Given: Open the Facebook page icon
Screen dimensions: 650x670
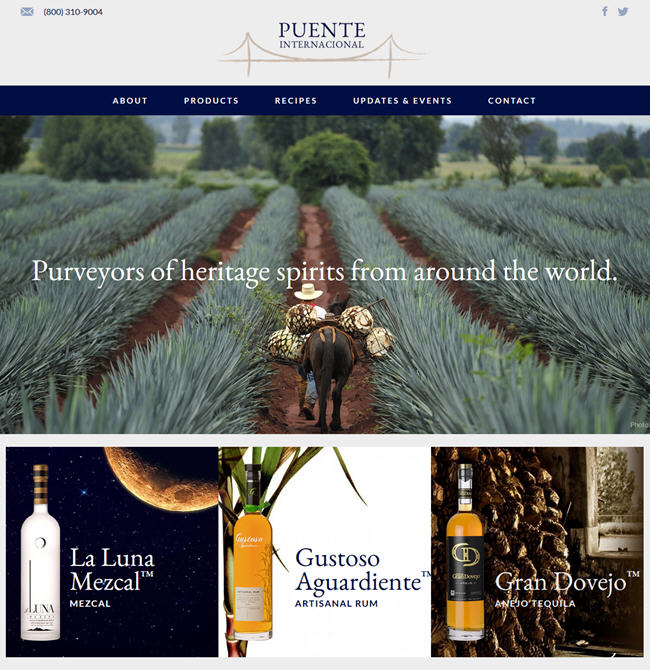Looking at the screenshot, I should pos(604,12).
